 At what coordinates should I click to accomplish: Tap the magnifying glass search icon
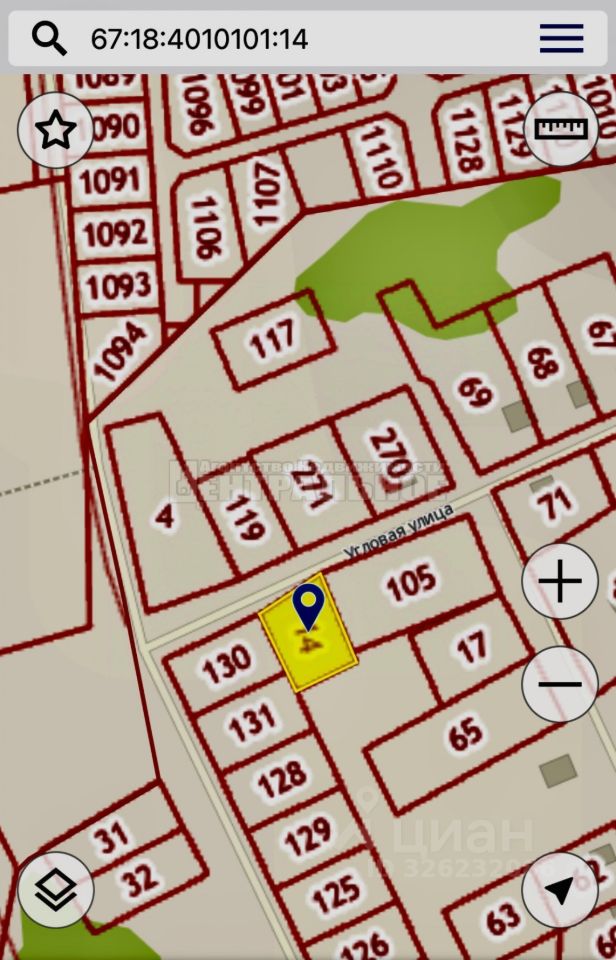[50, 39]
